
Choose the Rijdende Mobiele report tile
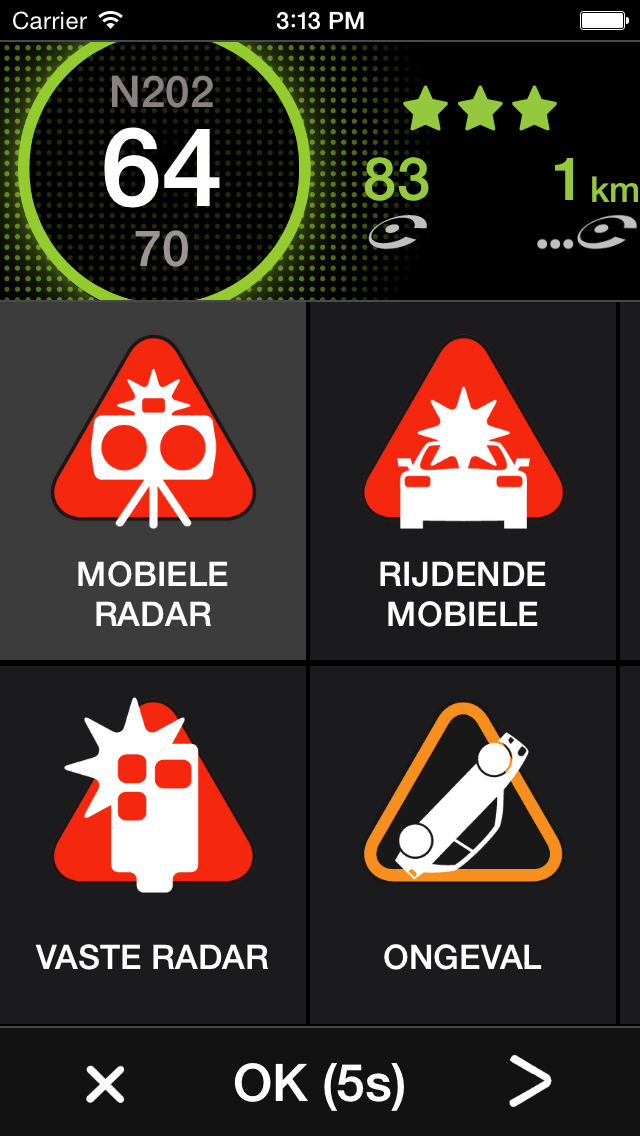click(x=462, y=481)
